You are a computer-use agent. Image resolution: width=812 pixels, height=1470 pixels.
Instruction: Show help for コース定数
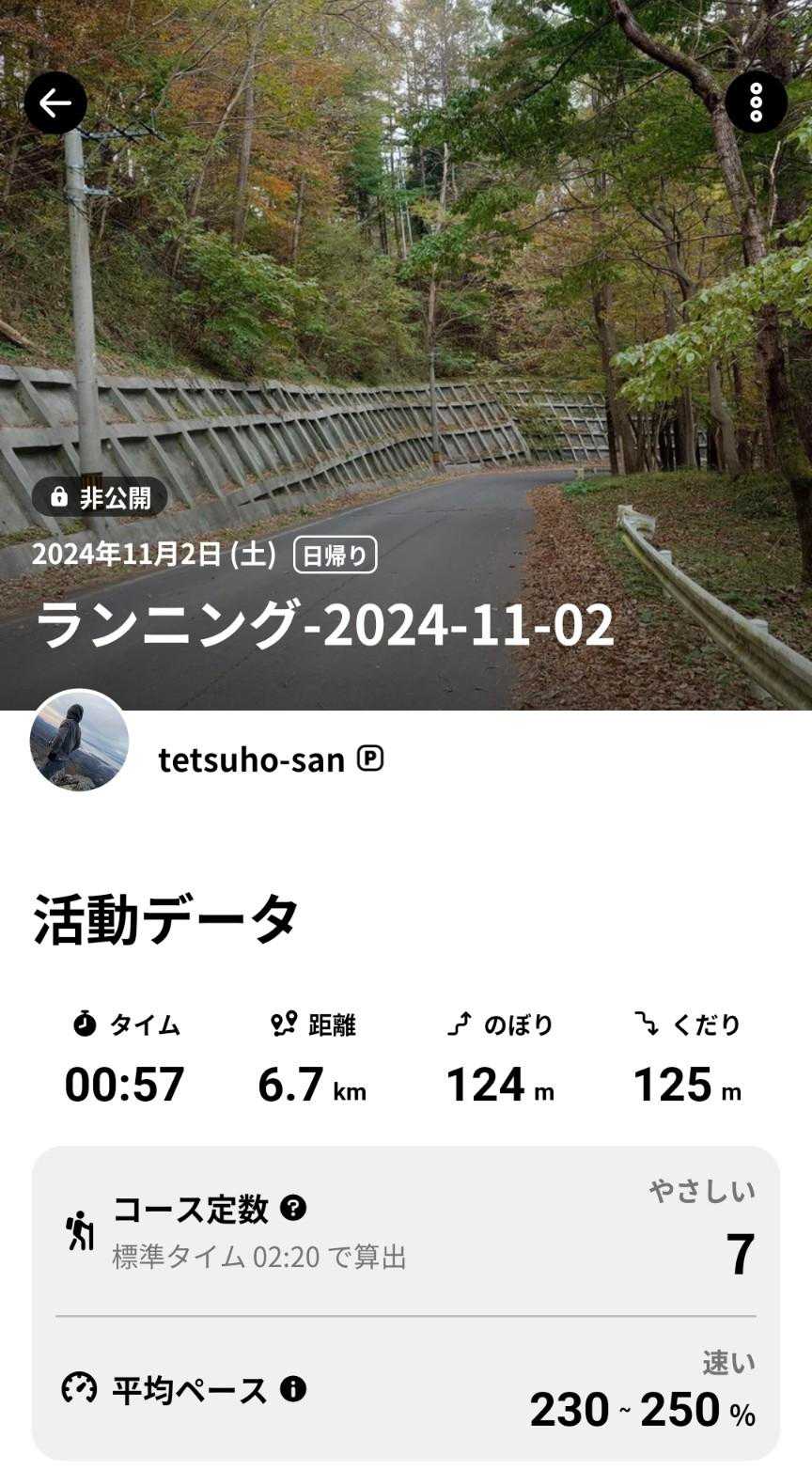(x=293, y=1208)
